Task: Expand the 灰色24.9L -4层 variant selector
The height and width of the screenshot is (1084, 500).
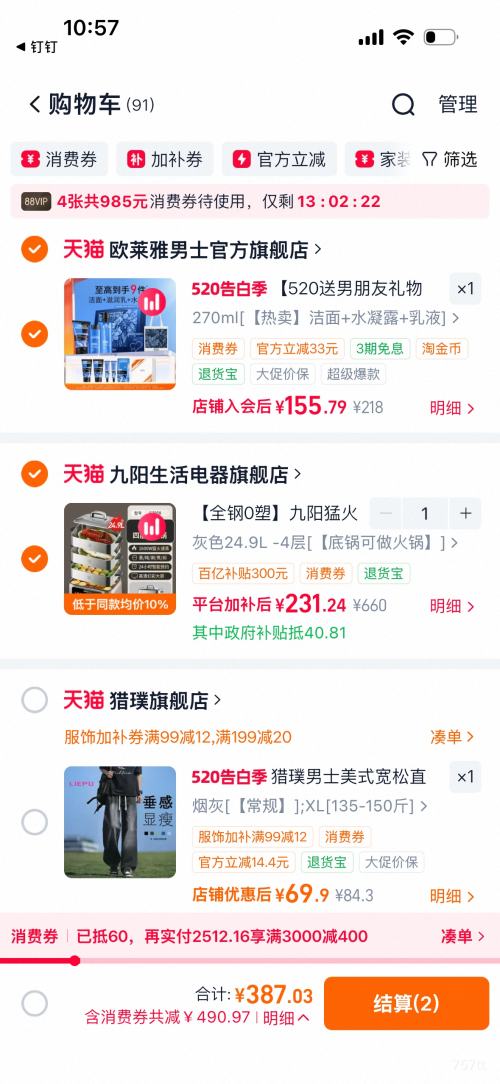Action: coord(325,543)
